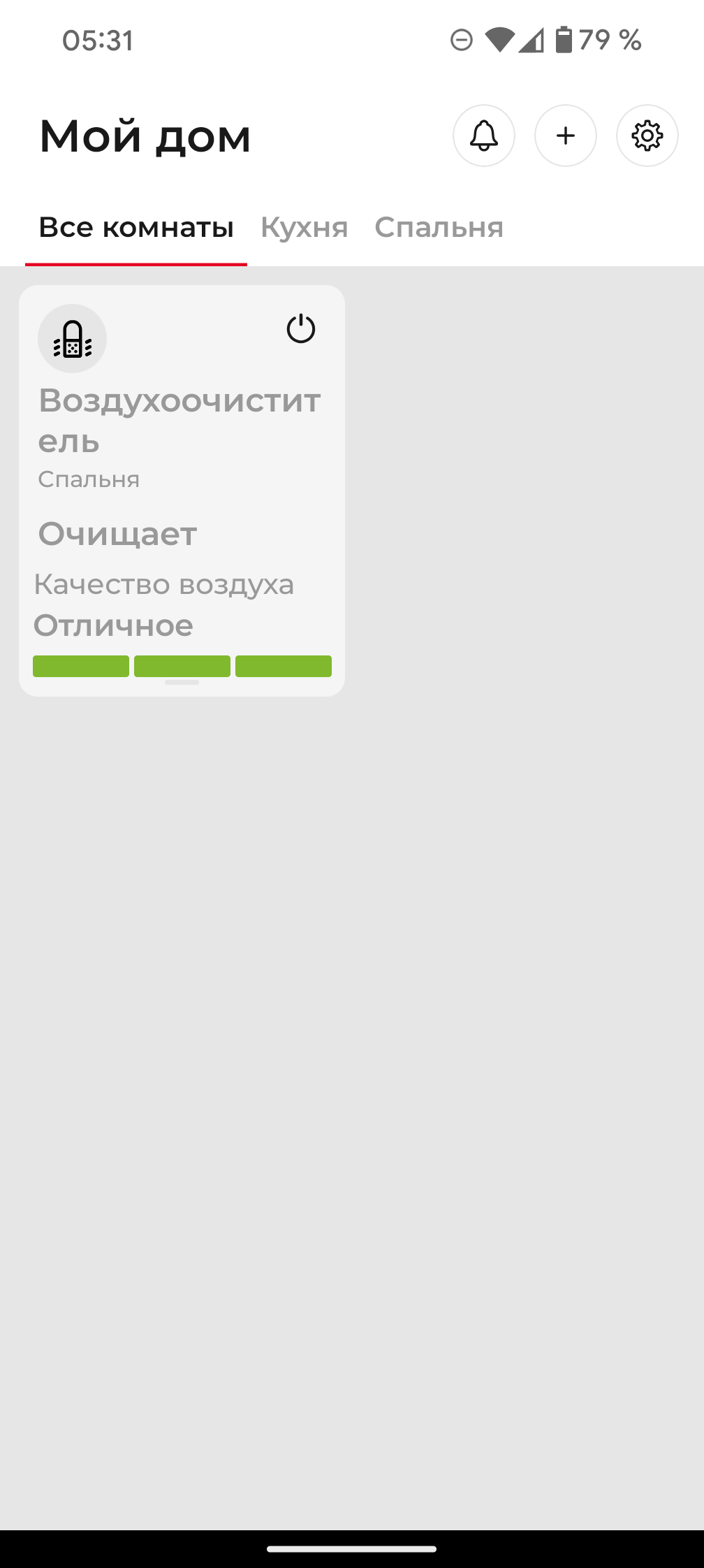Switch to the Кухня tab
The width and height of the screenshot is (704, 1568).
click(304, 228)
